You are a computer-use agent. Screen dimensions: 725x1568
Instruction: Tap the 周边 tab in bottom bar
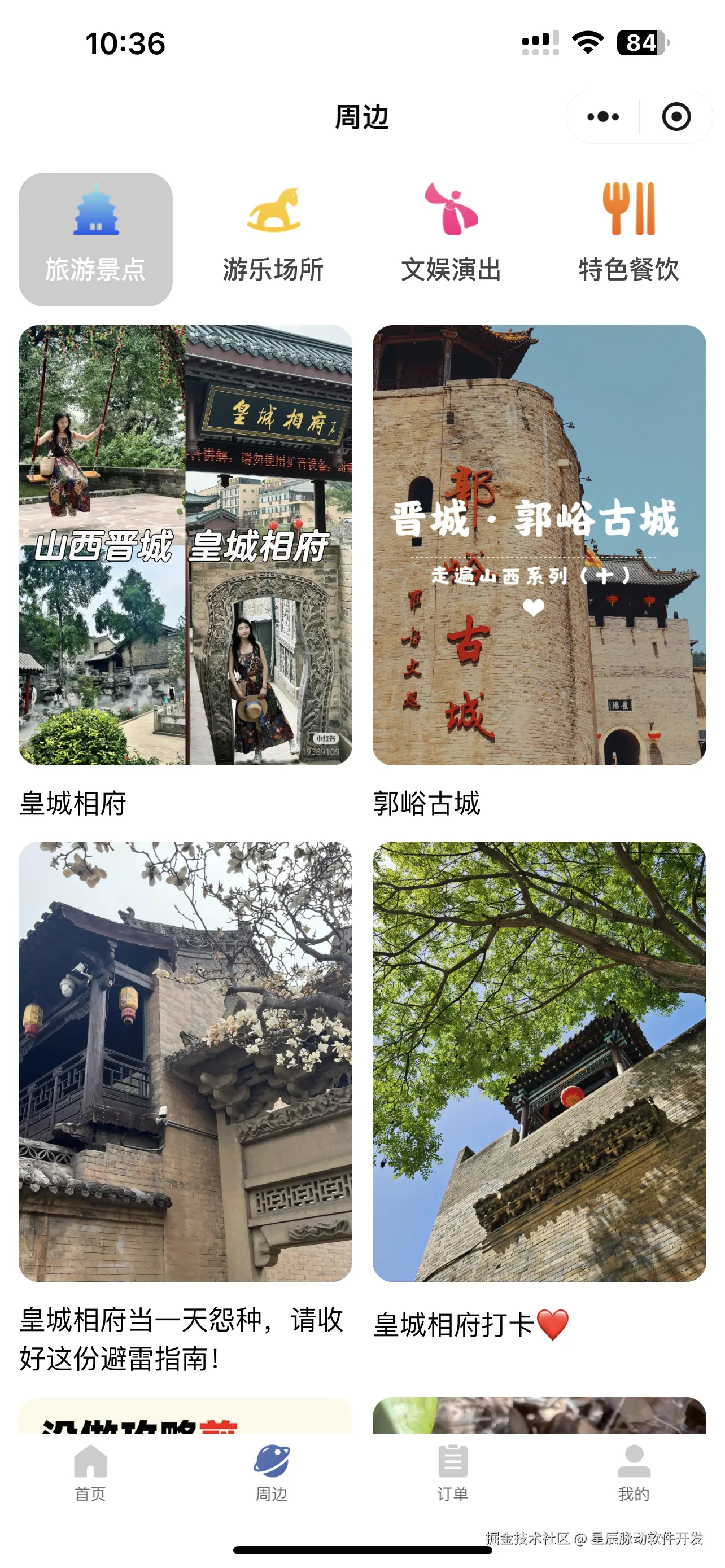272,1473
